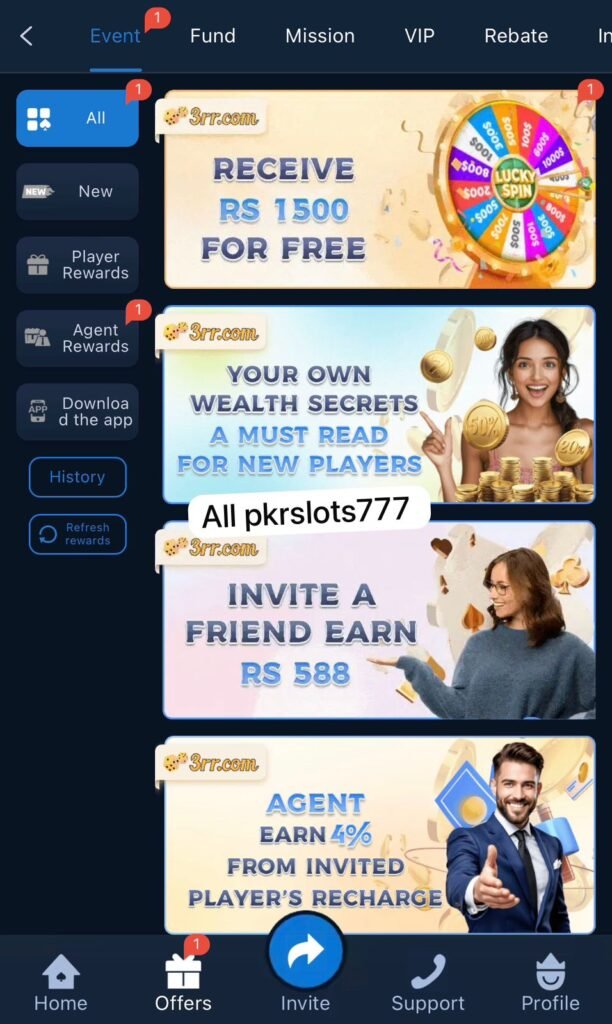Open the Support tab
This screenshot has height=1024, width=612.
428,983
